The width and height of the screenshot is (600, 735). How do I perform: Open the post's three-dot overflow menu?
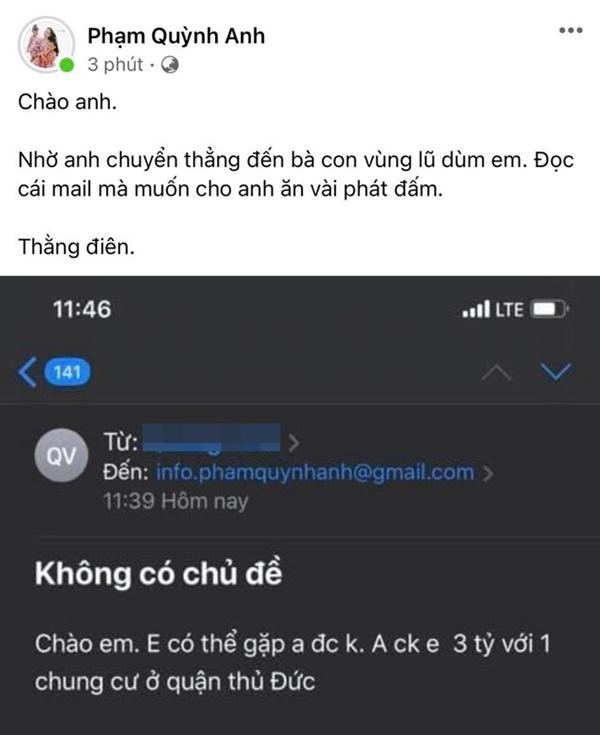coord(570,30)
